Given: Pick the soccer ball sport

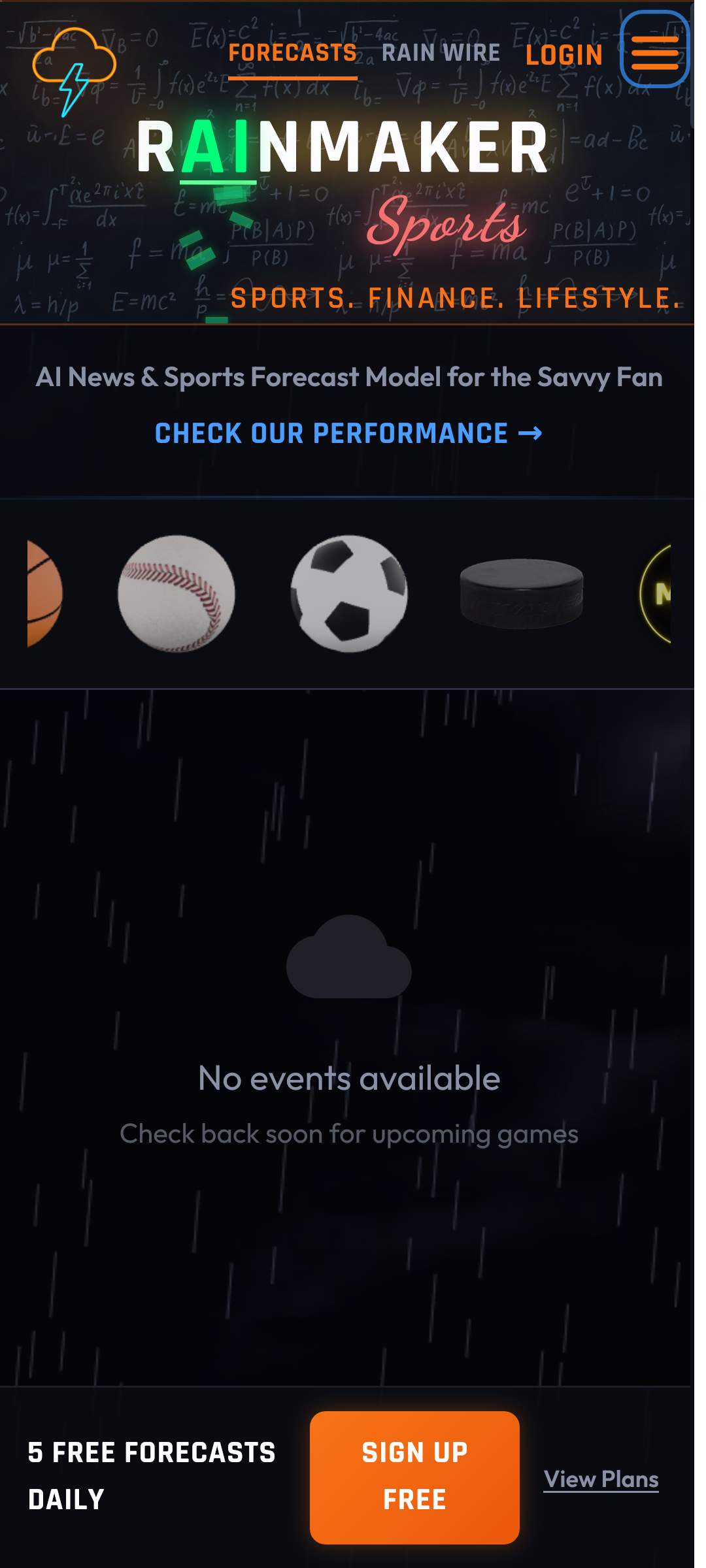Looking at the screenshot, I should click(x=349, y=593).
